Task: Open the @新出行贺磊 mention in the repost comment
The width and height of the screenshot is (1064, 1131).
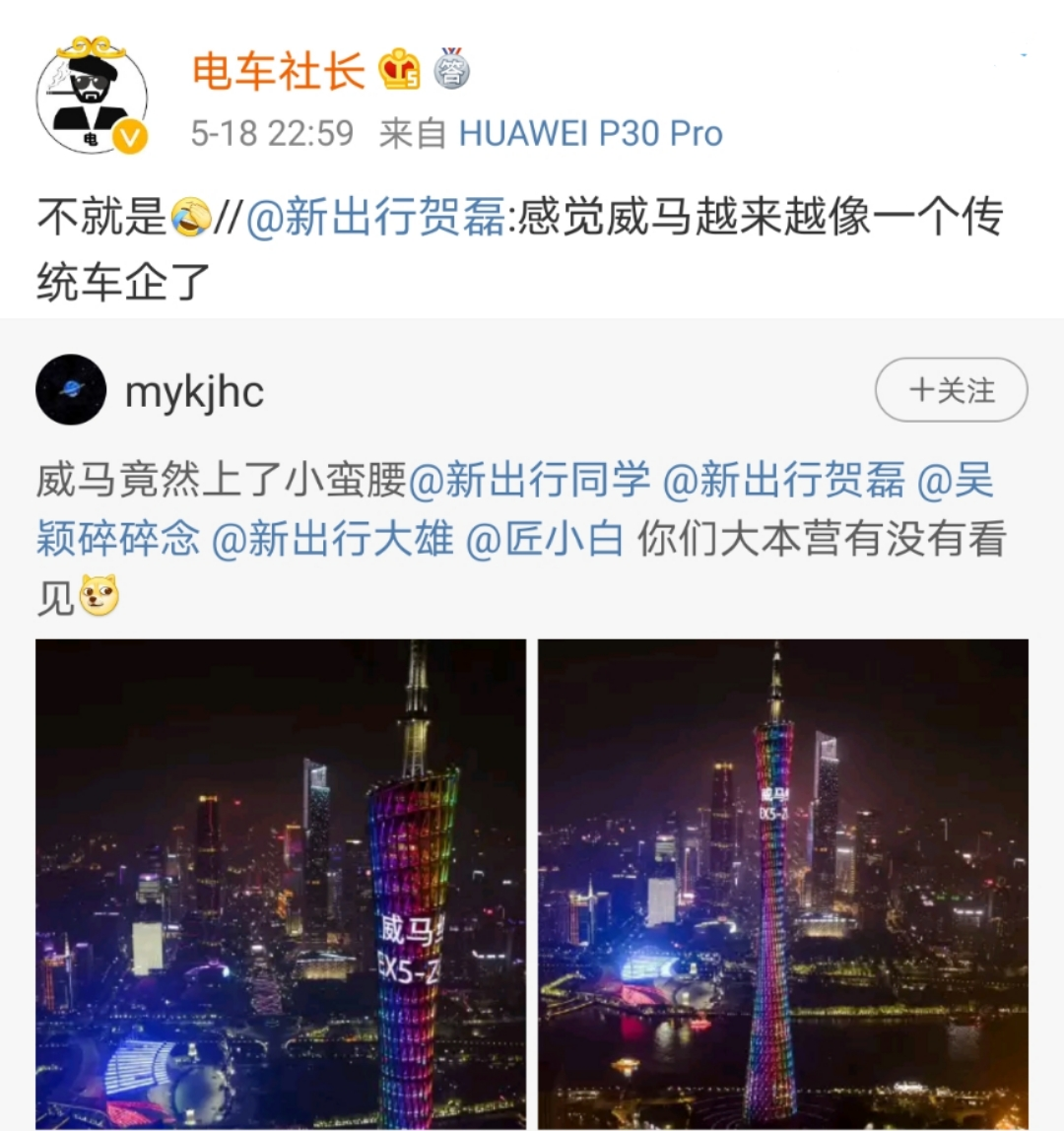Action: [377, 218]
